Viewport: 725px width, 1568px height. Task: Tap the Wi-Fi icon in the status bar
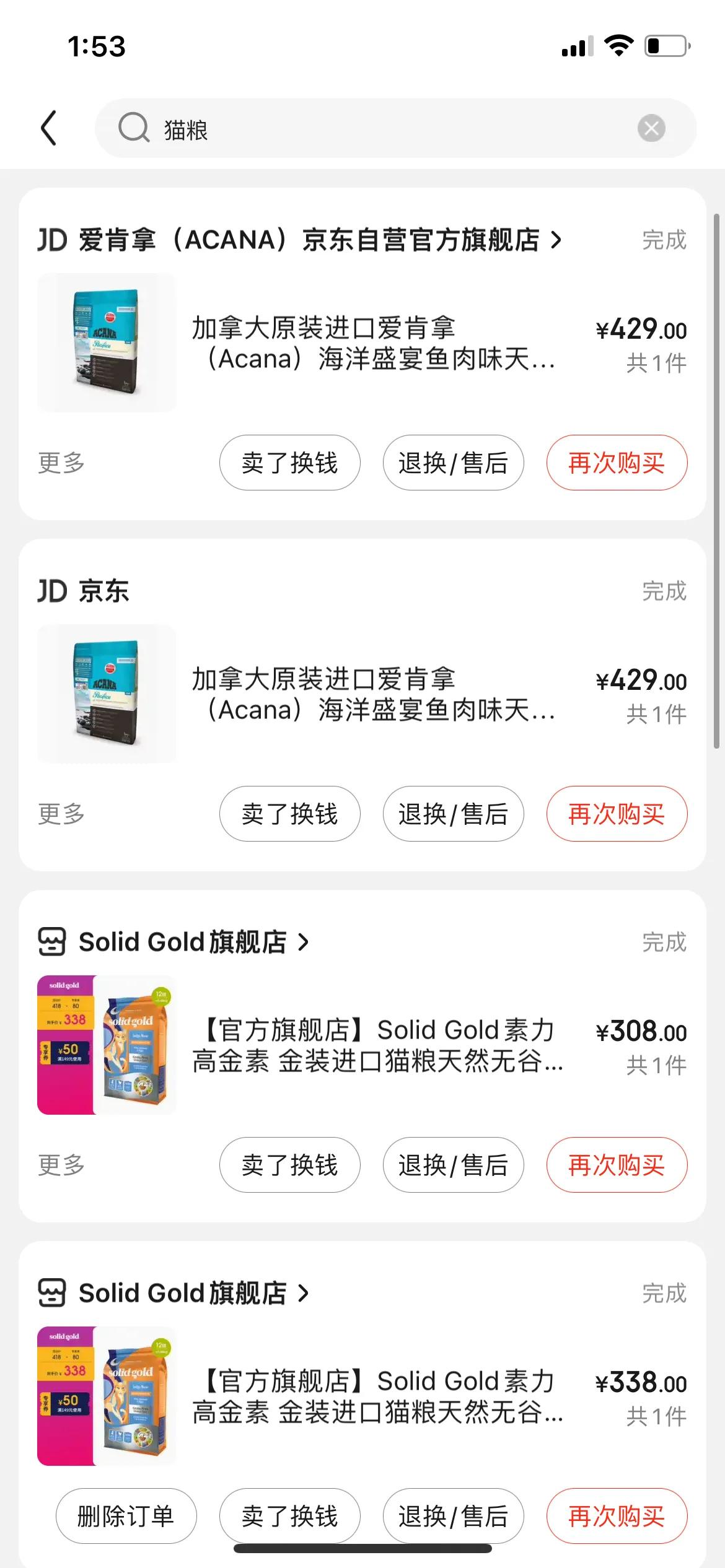[618, 45]
